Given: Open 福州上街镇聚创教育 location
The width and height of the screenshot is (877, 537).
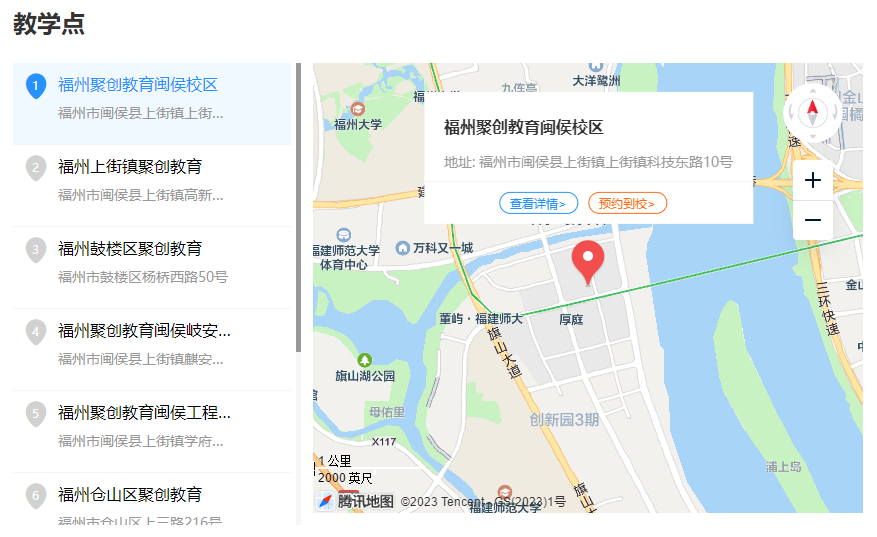Looking at the screenshot, I should (130, 167).
